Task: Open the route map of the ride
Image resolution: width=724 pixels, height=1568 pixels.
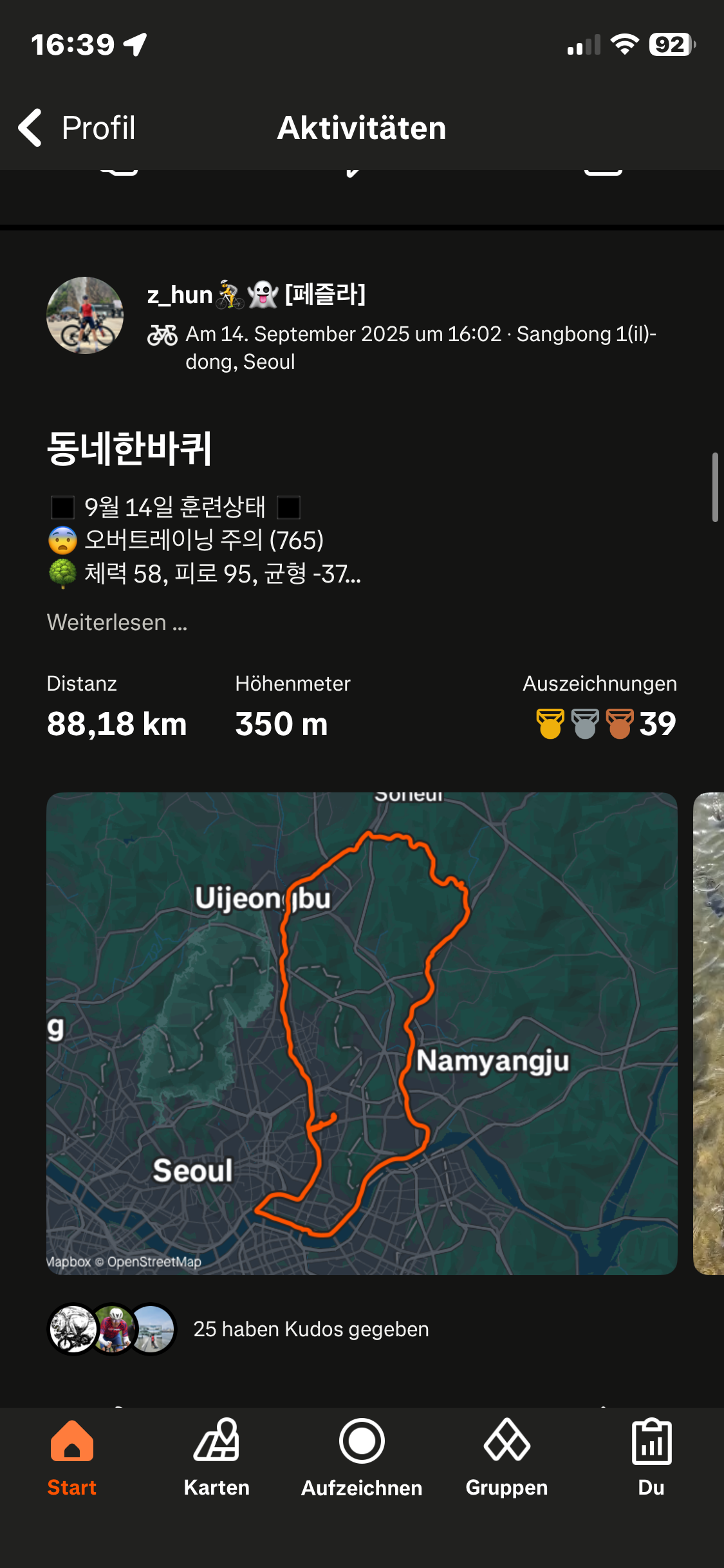Action: [x=362, y=1033]
